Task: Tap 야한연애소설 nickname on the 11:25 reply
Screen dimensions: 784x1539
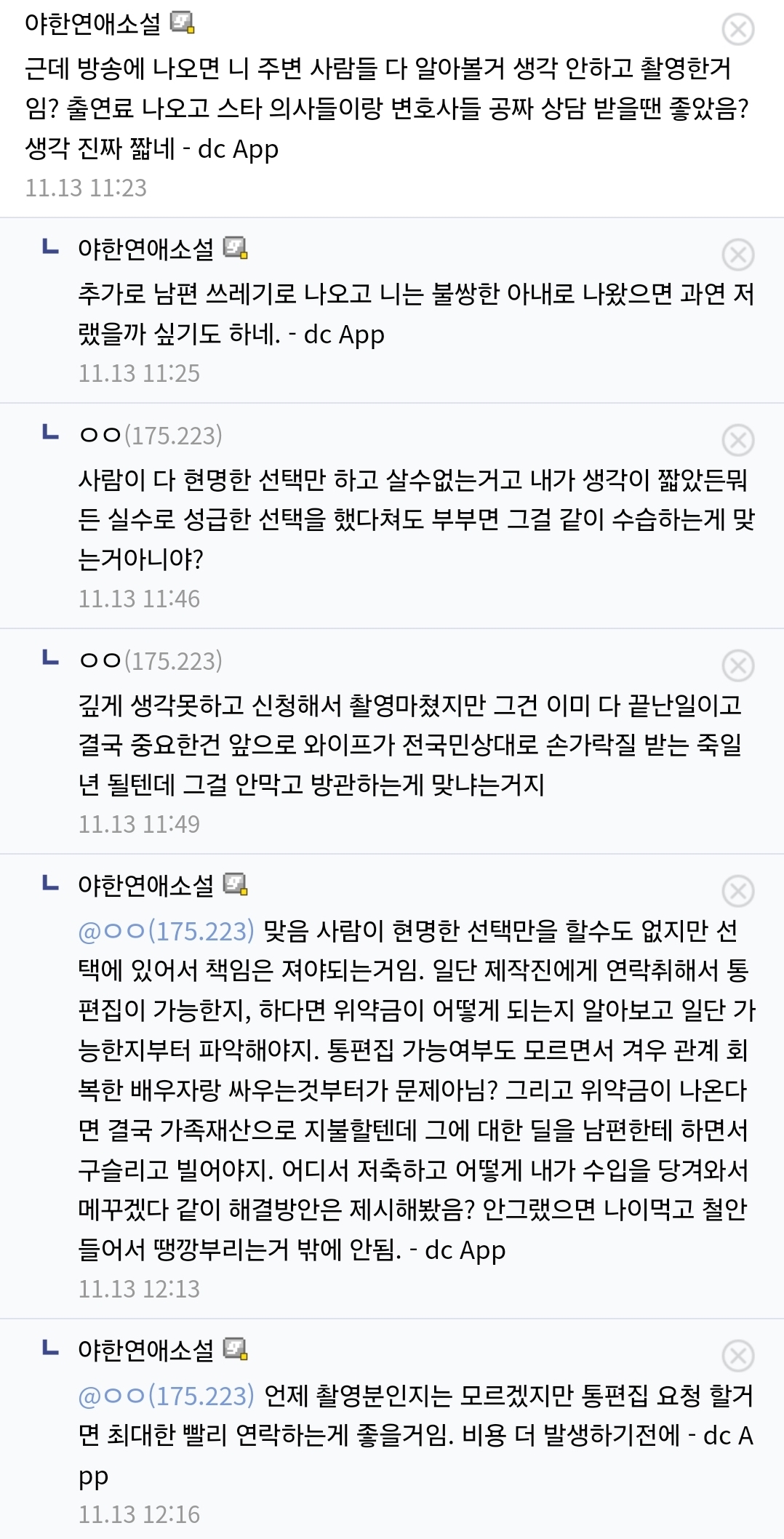Action: pyautogui.click(x=145, y=249)
